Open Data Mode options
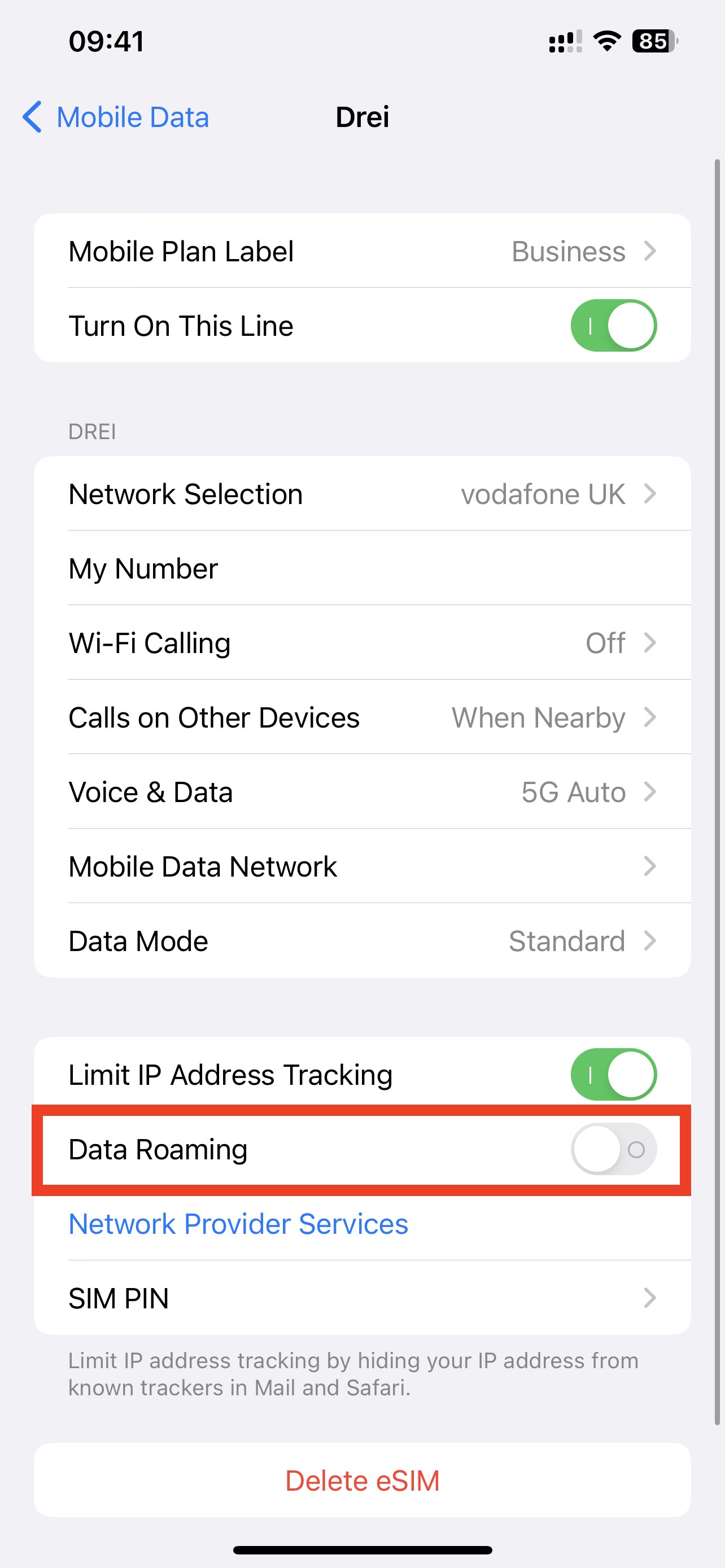725x1568 pixels. tap(362, 941)
